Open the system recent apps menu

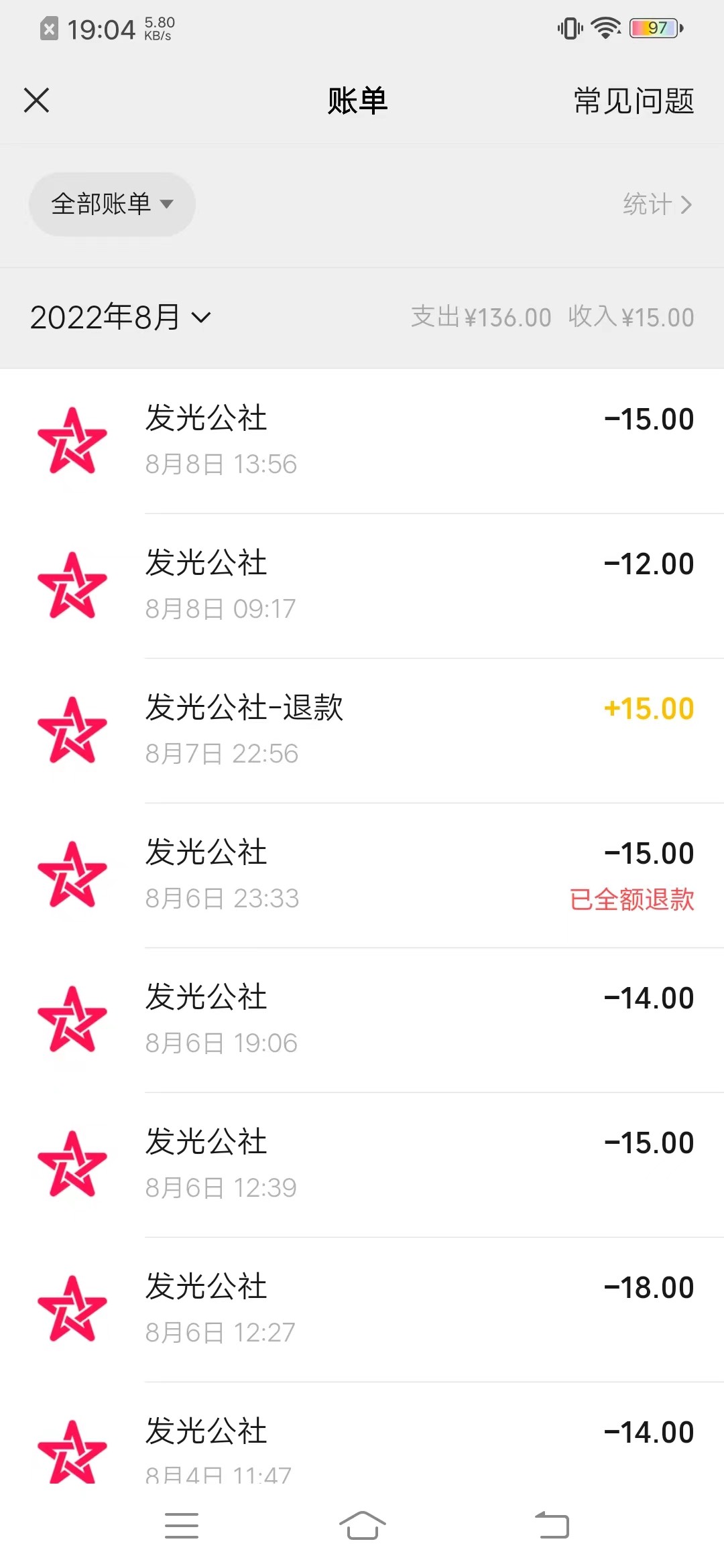[181, 1526]
